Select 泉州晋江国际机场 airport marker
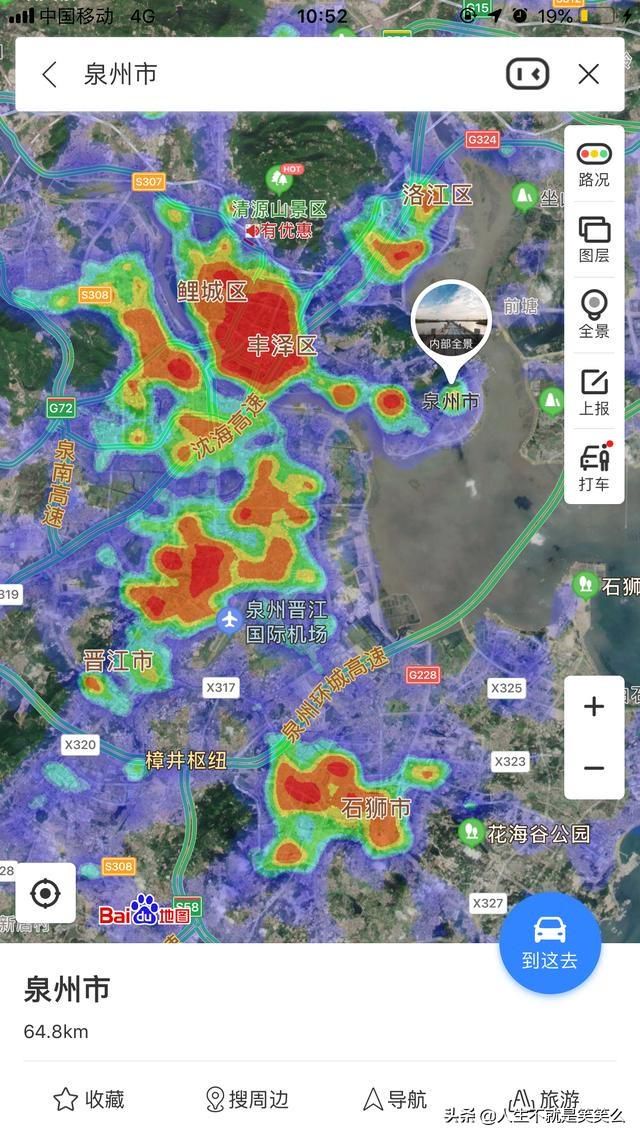The image size is (640, 1138). [229, 620]
